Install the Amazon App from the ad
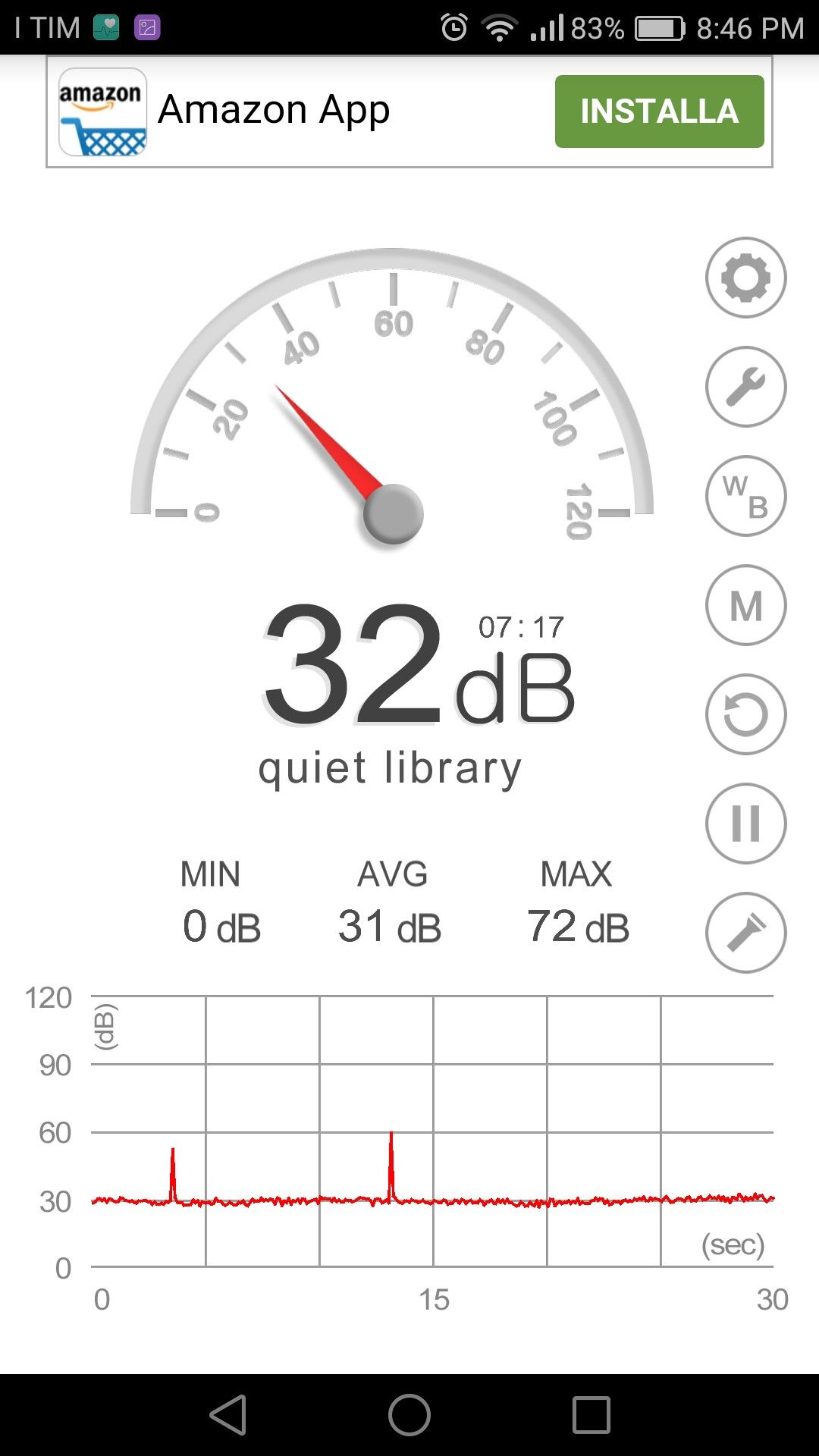This screenshot has width=819, height=1456. [x=659, y=111]
